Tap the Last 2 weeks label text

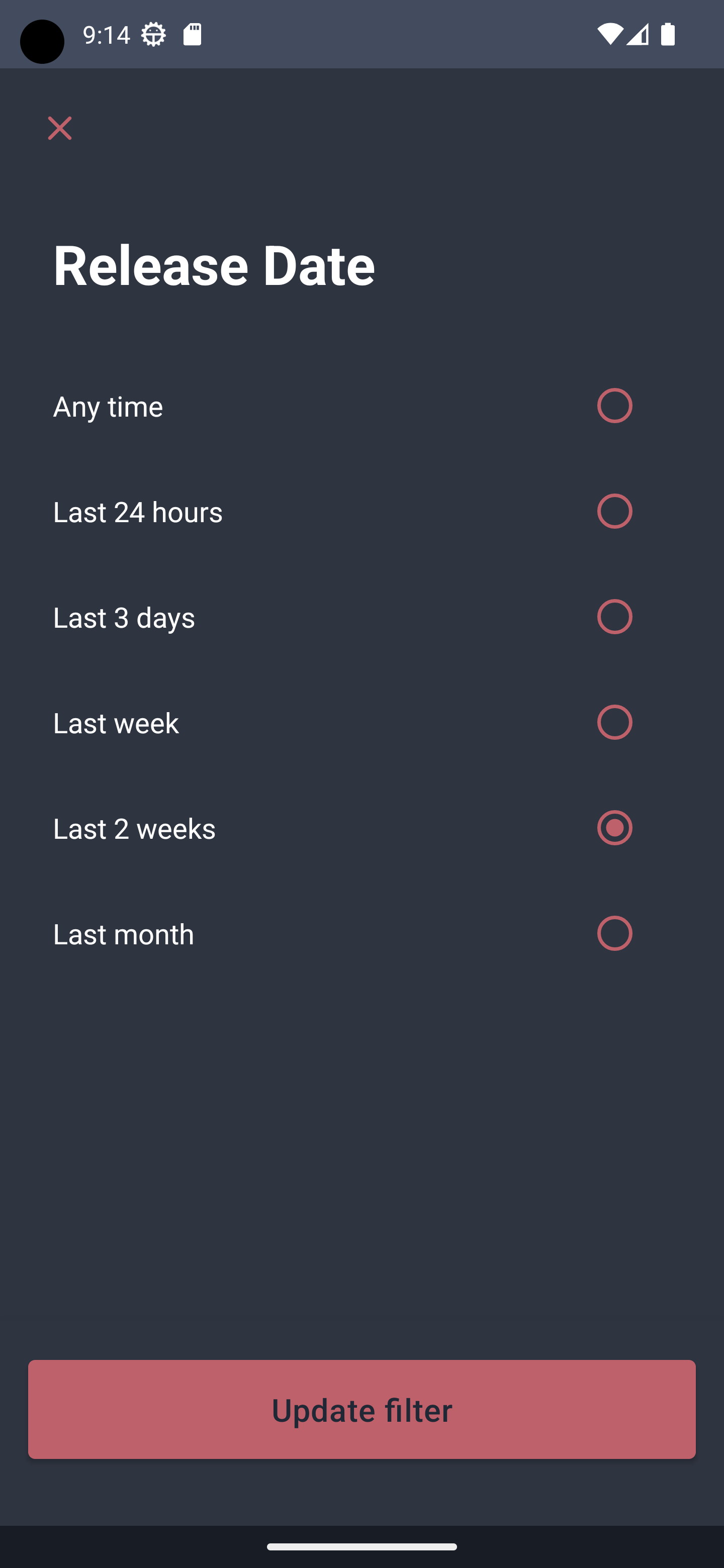[134, 828]
